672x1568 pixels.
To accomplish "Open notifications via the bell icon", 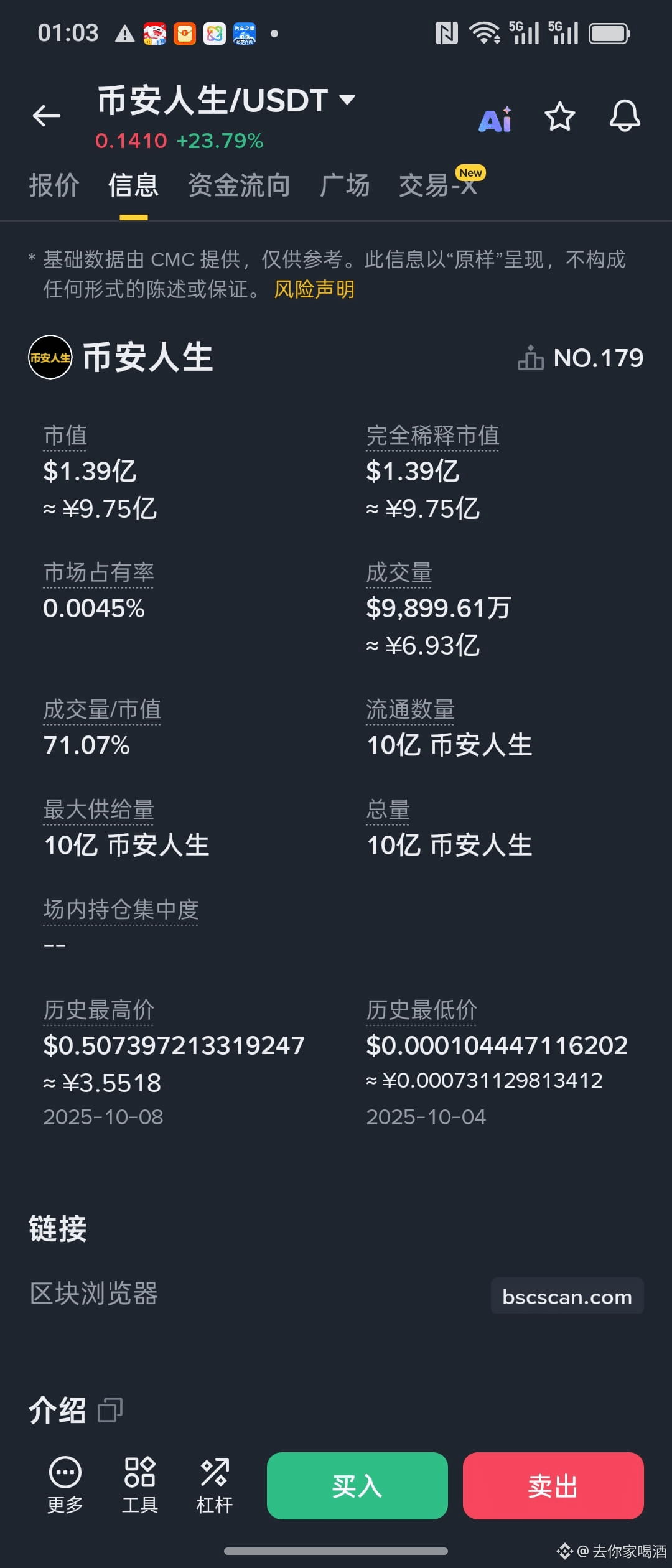I will click(x=625, y=117).
